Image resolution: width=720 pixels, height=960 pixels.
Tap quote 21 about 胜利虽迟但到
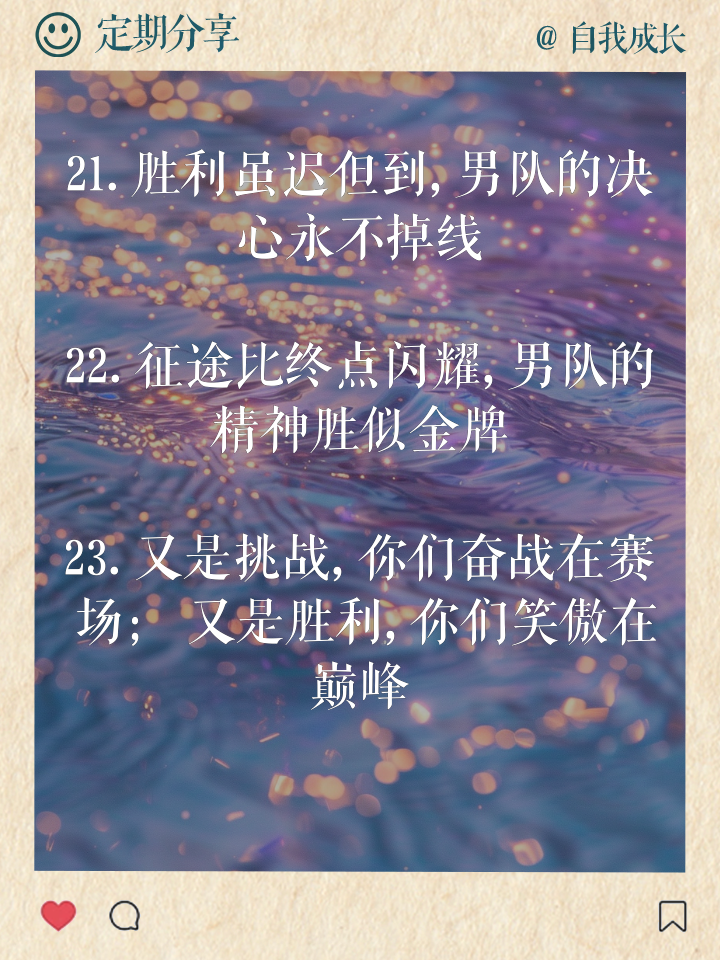pos(360,205)
